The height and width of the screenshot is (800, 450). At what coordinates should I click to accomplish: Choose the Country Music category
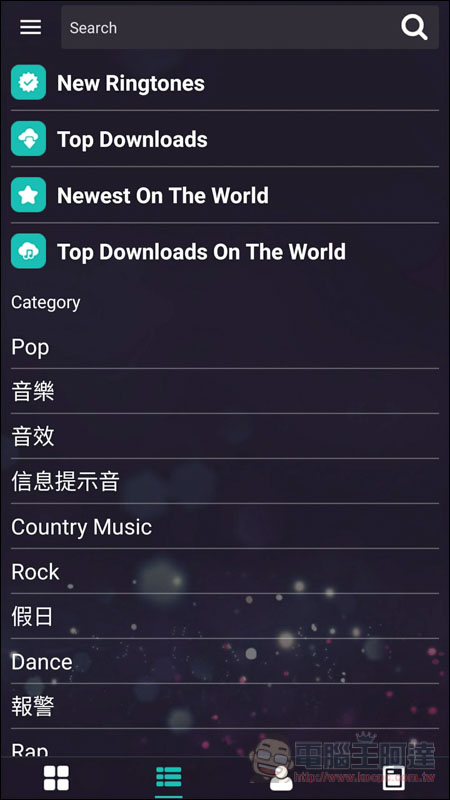pyautogui.click(x=225, y=527)
